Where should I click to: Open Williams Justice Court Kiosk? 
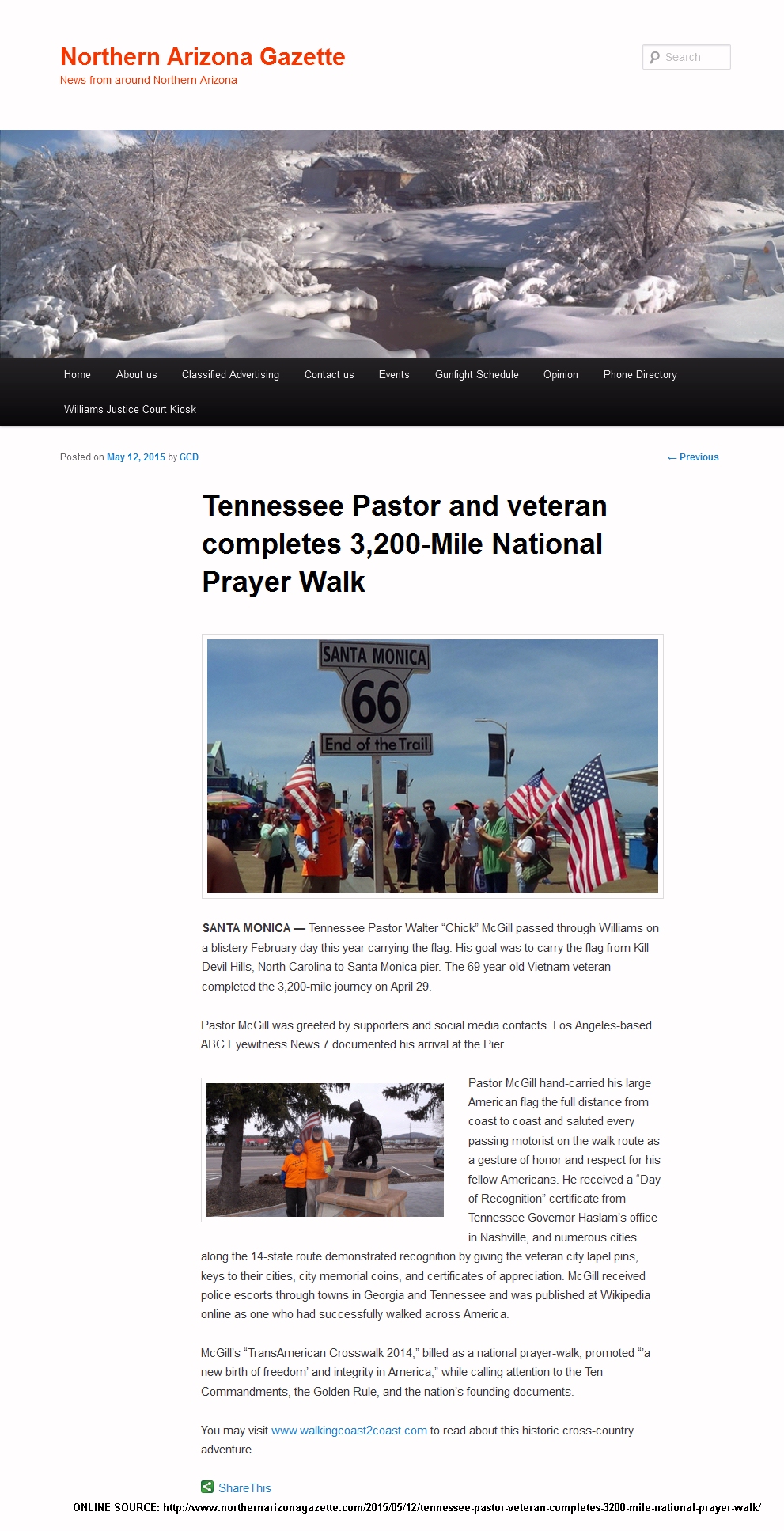click(130, 409)
